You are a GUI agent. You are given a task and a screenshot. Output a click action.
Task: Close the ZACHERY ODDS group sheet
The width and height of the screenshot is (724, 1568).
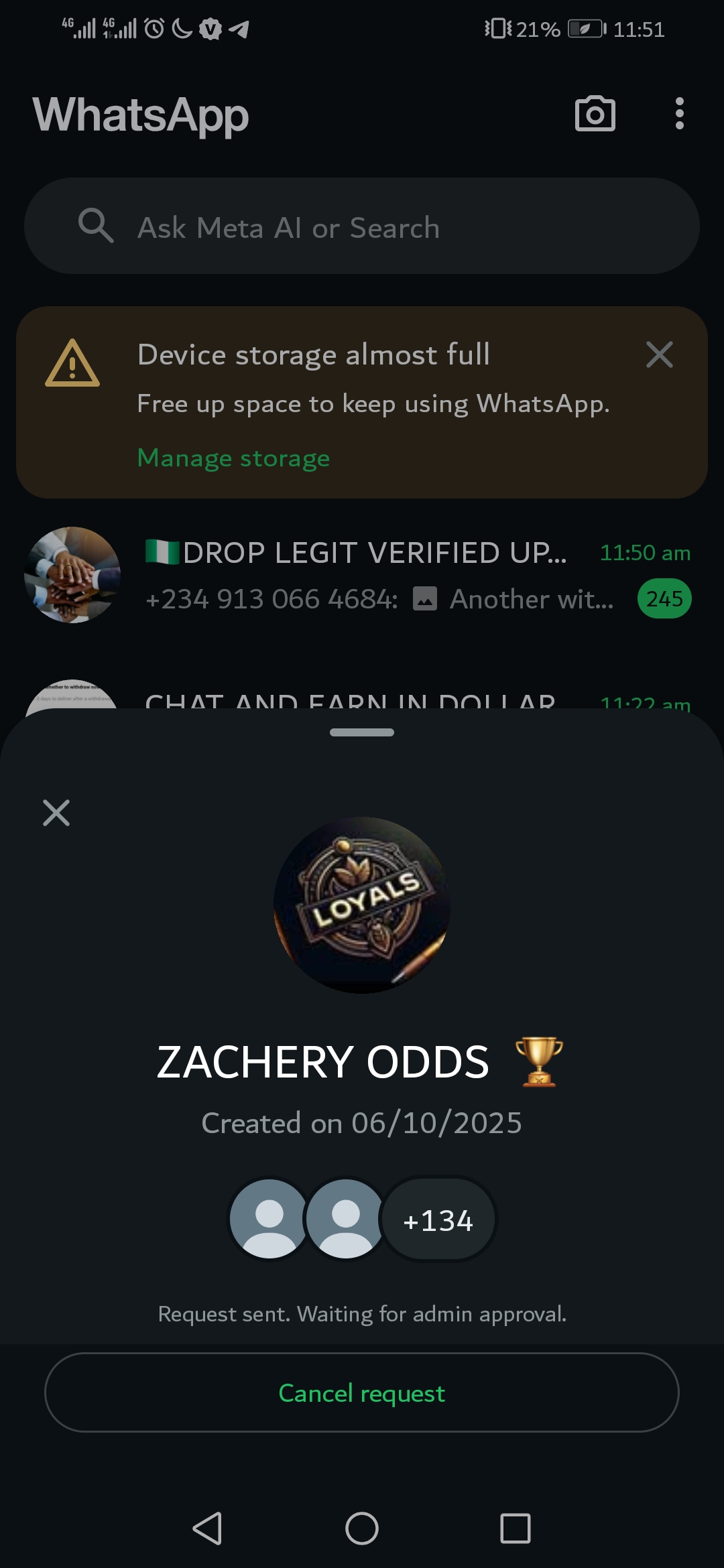click(x=56, y=813)
